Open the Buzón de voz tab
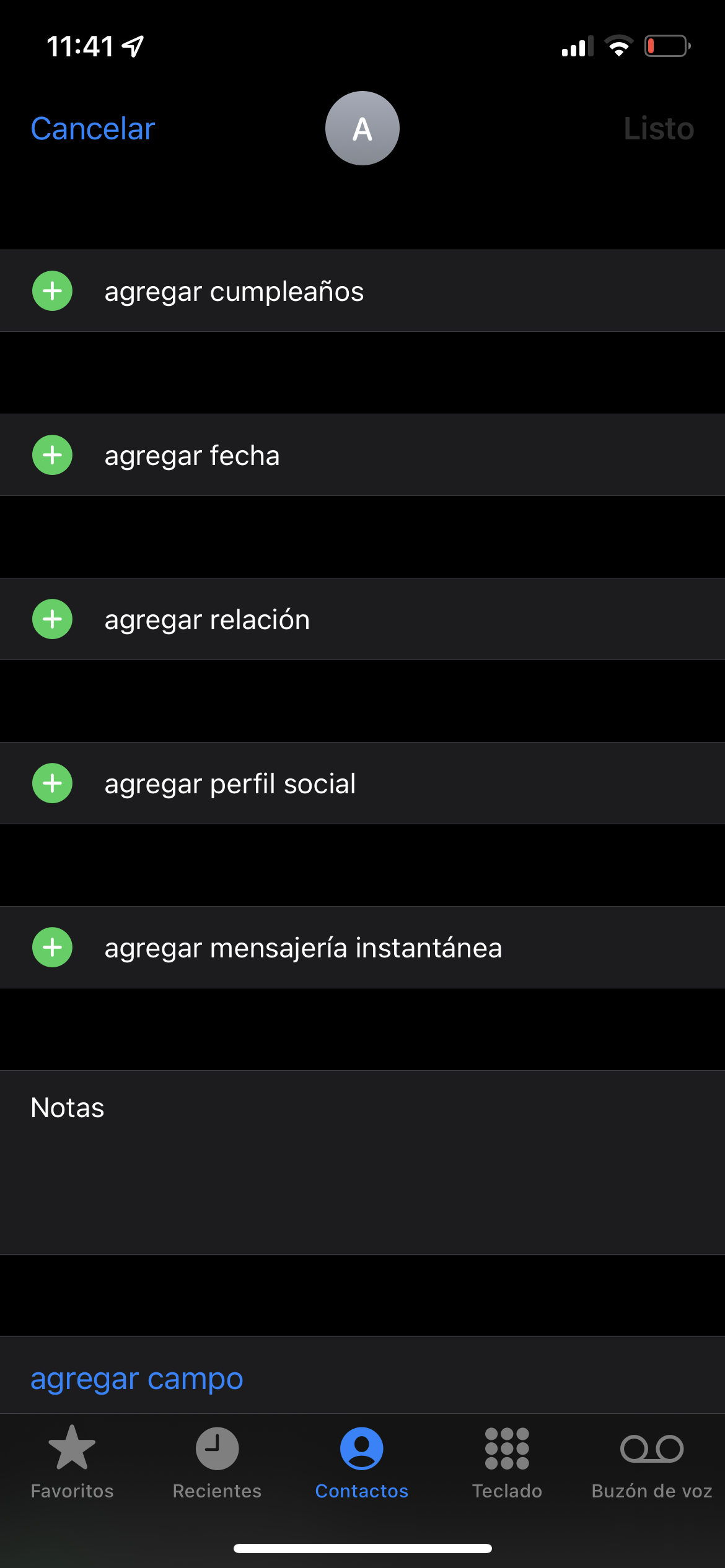Screen dimensions: 725x1568 point(652,1461)
